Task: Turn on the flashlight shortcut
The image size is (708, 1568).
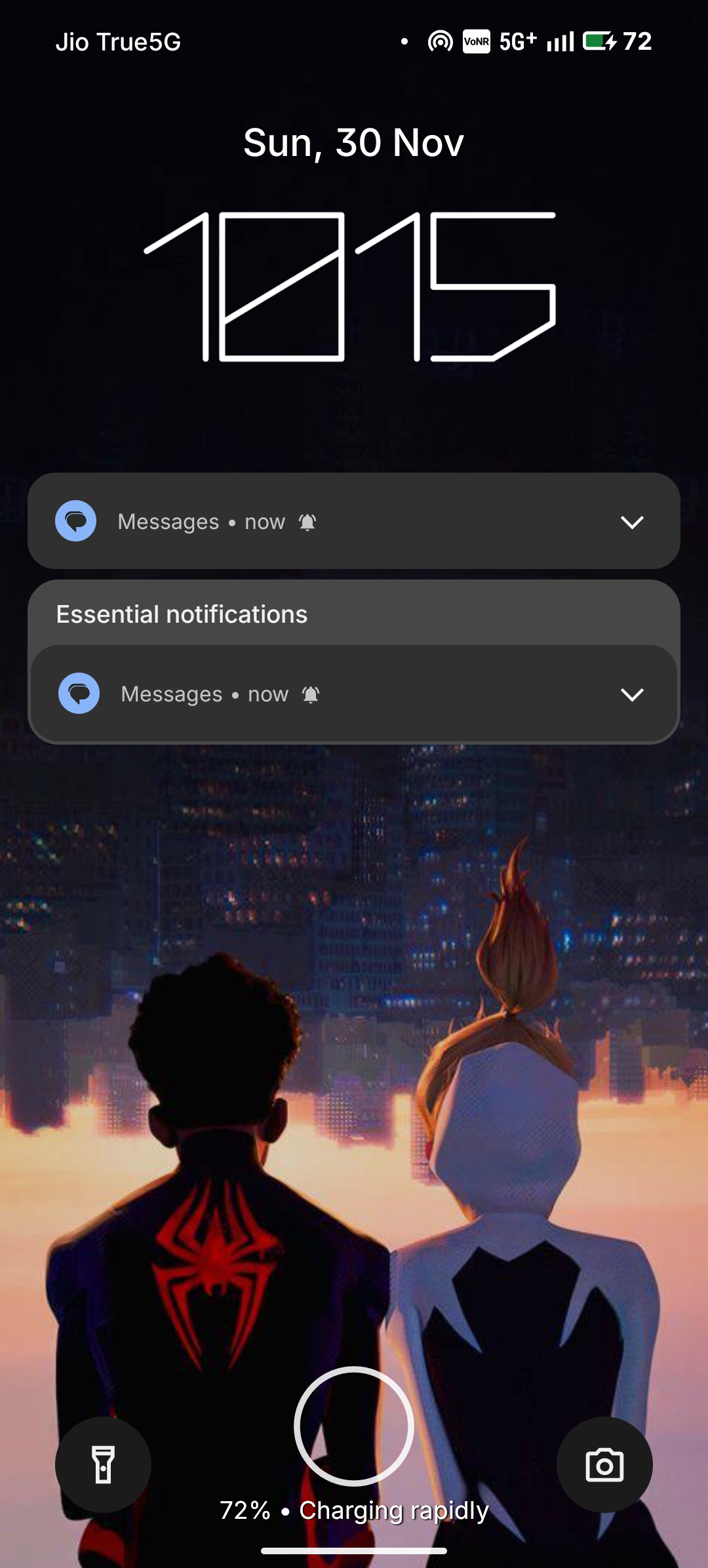Action: click(x=103, y=1464)
